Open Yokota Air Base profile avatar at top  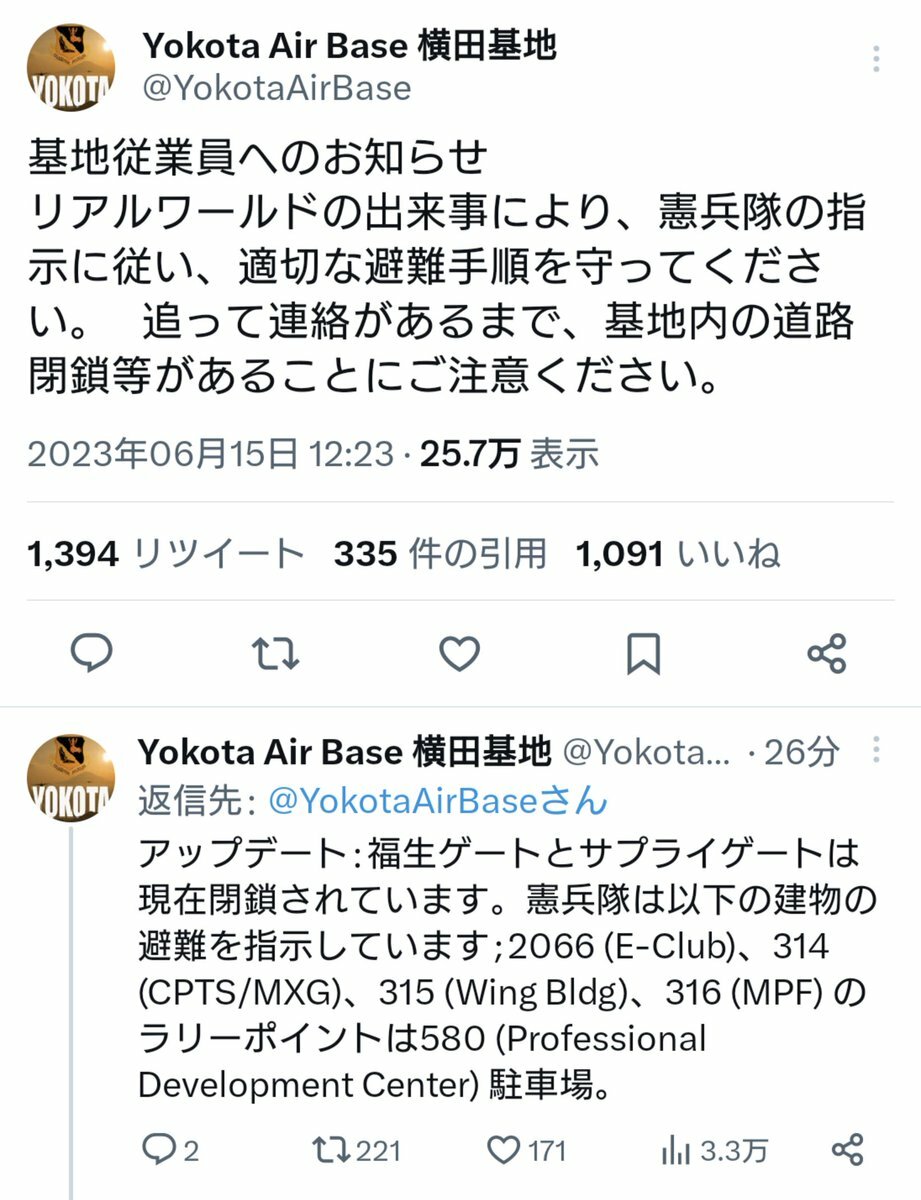click(70, 68)
